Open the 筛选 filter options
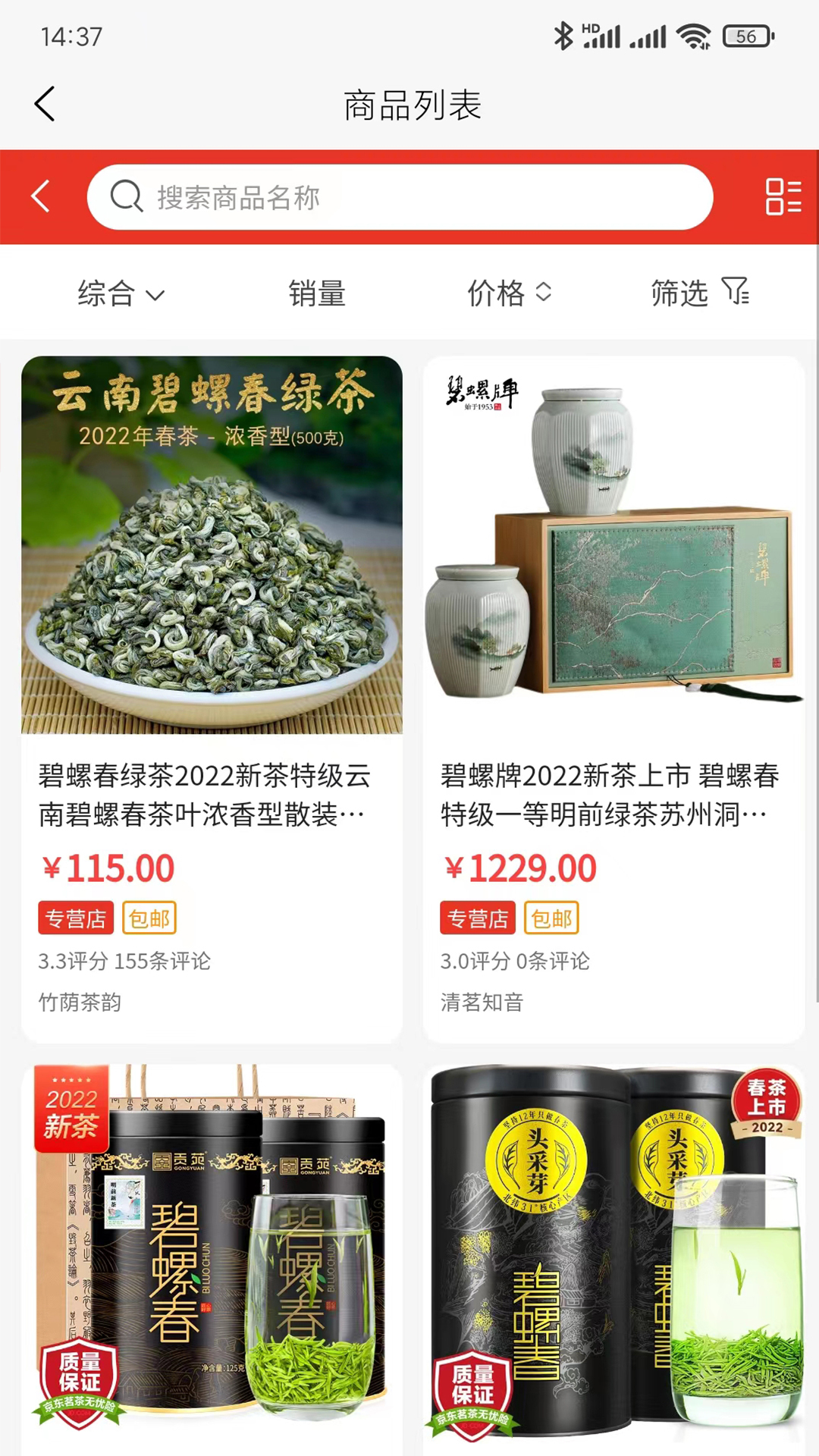This screenshot has height=1456, width=819. 699,293
